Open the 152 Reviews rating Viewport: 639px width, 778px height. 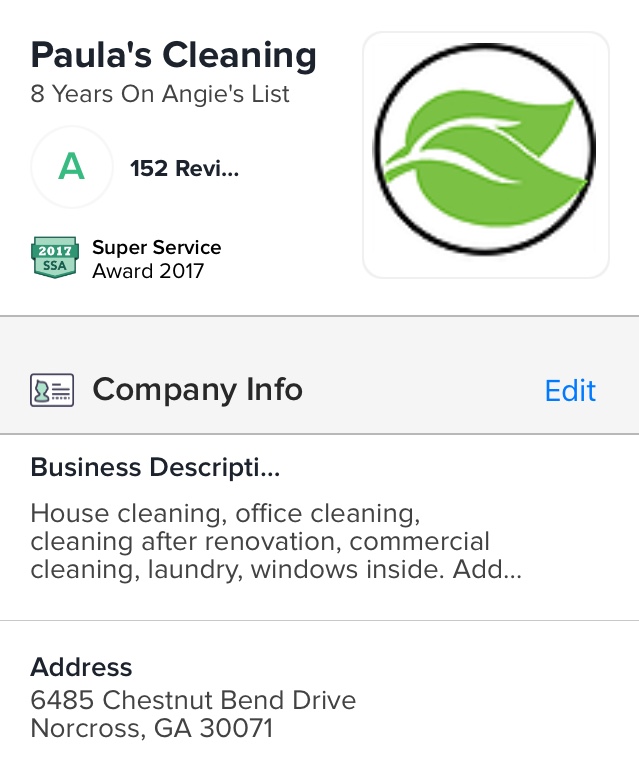tap(184, 168)
